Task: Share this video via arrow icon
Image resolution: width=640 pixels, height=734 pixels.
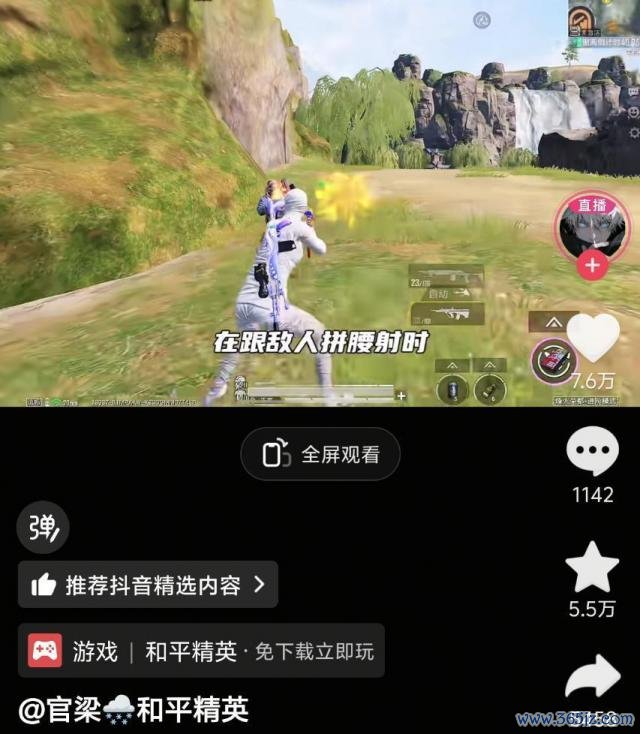Action: pos(593,678)
